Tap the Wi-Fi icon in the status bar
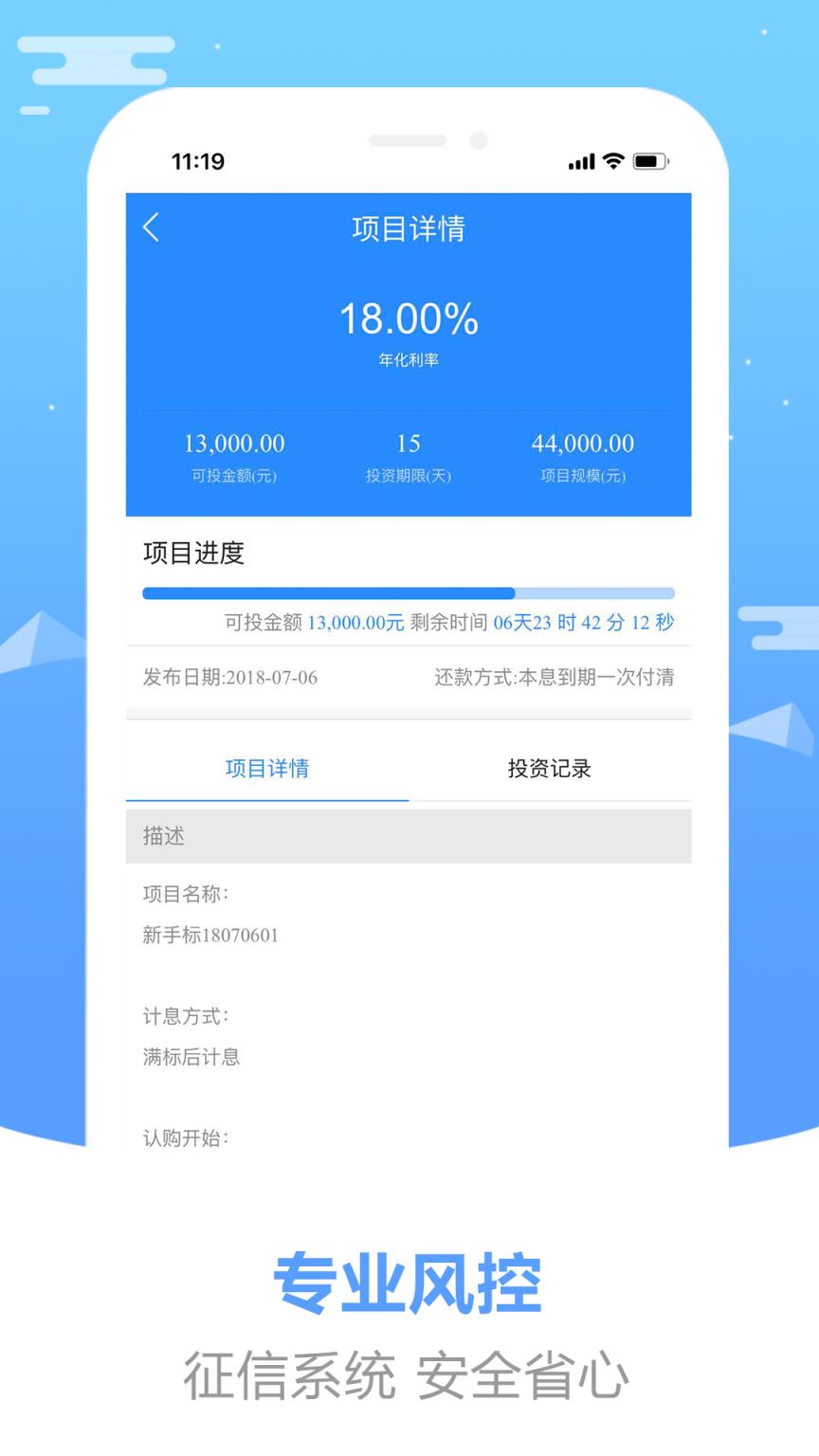The image size is (819, 1456). [x=611, y=161]
